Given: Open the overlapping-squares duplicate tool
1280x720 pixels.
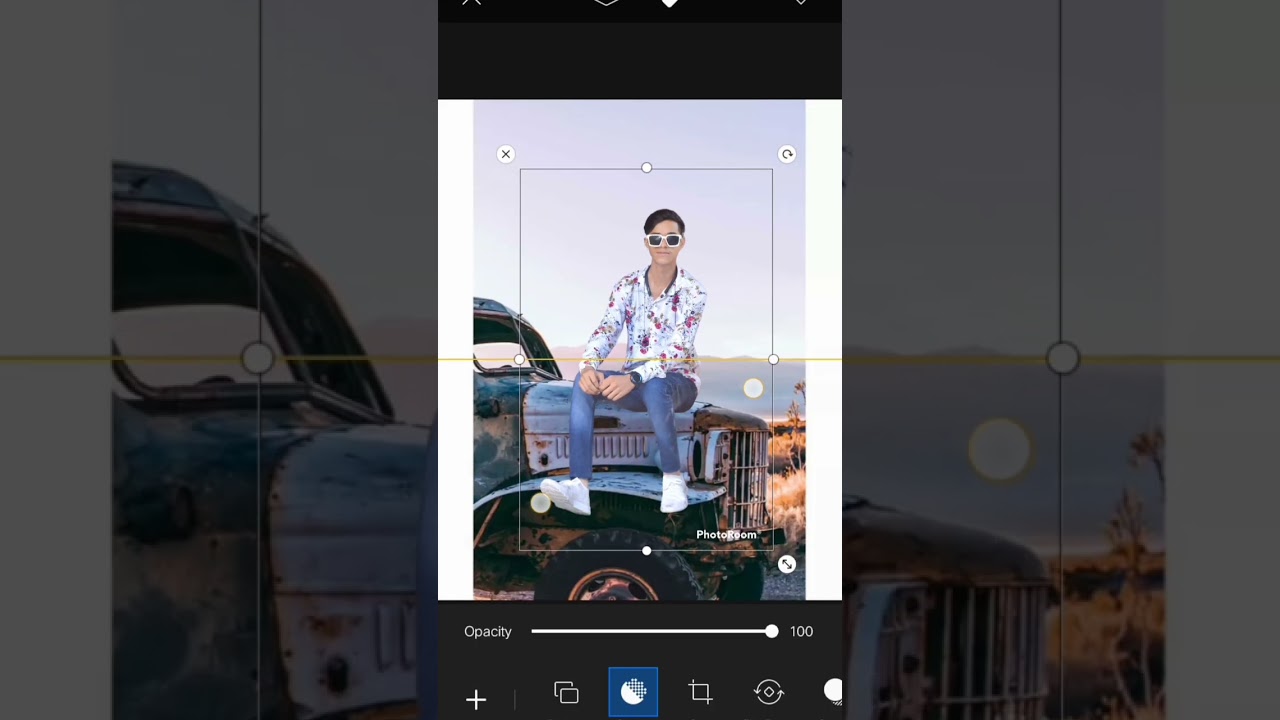Looking at the screenshot, I should [x=566, y=692].
